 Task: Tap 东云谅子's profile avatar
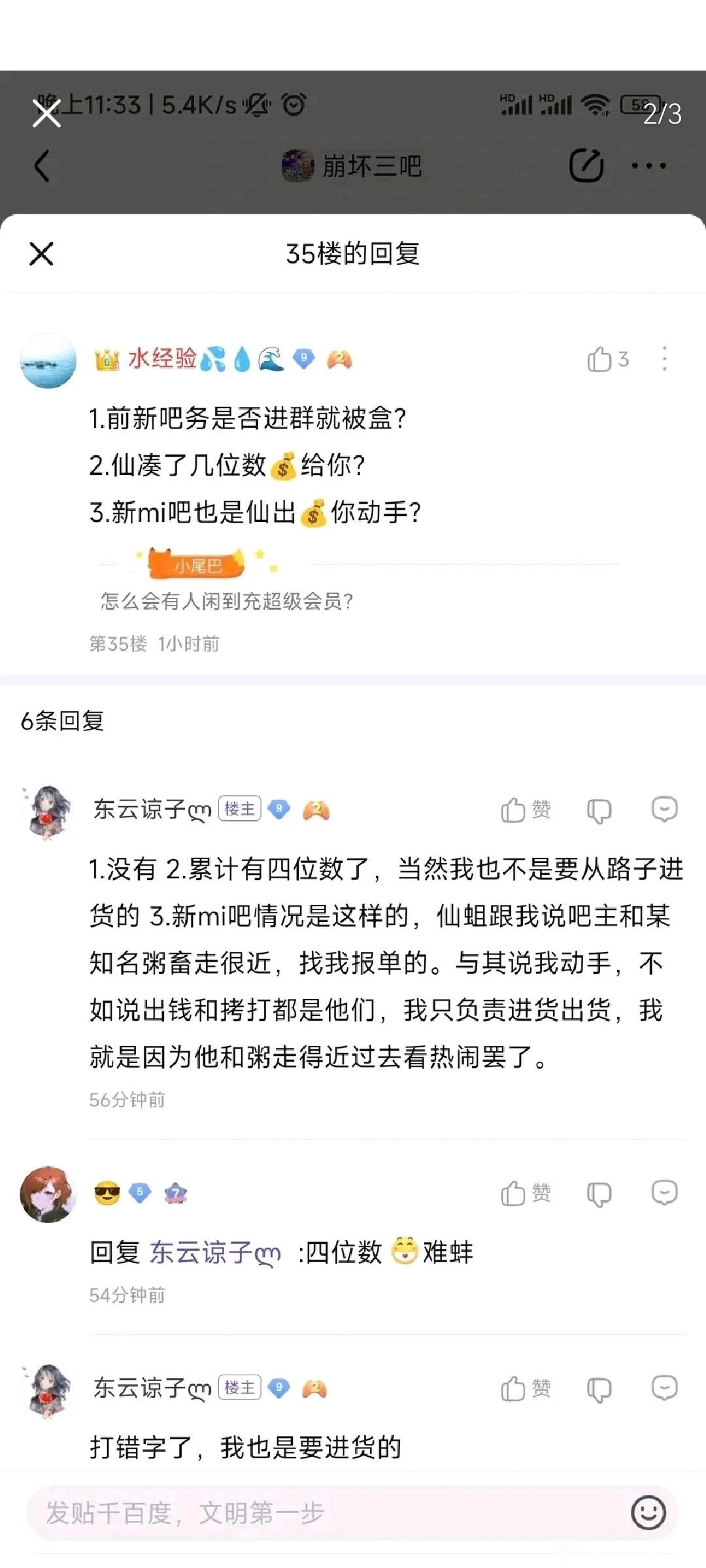[x=48, y=813]
